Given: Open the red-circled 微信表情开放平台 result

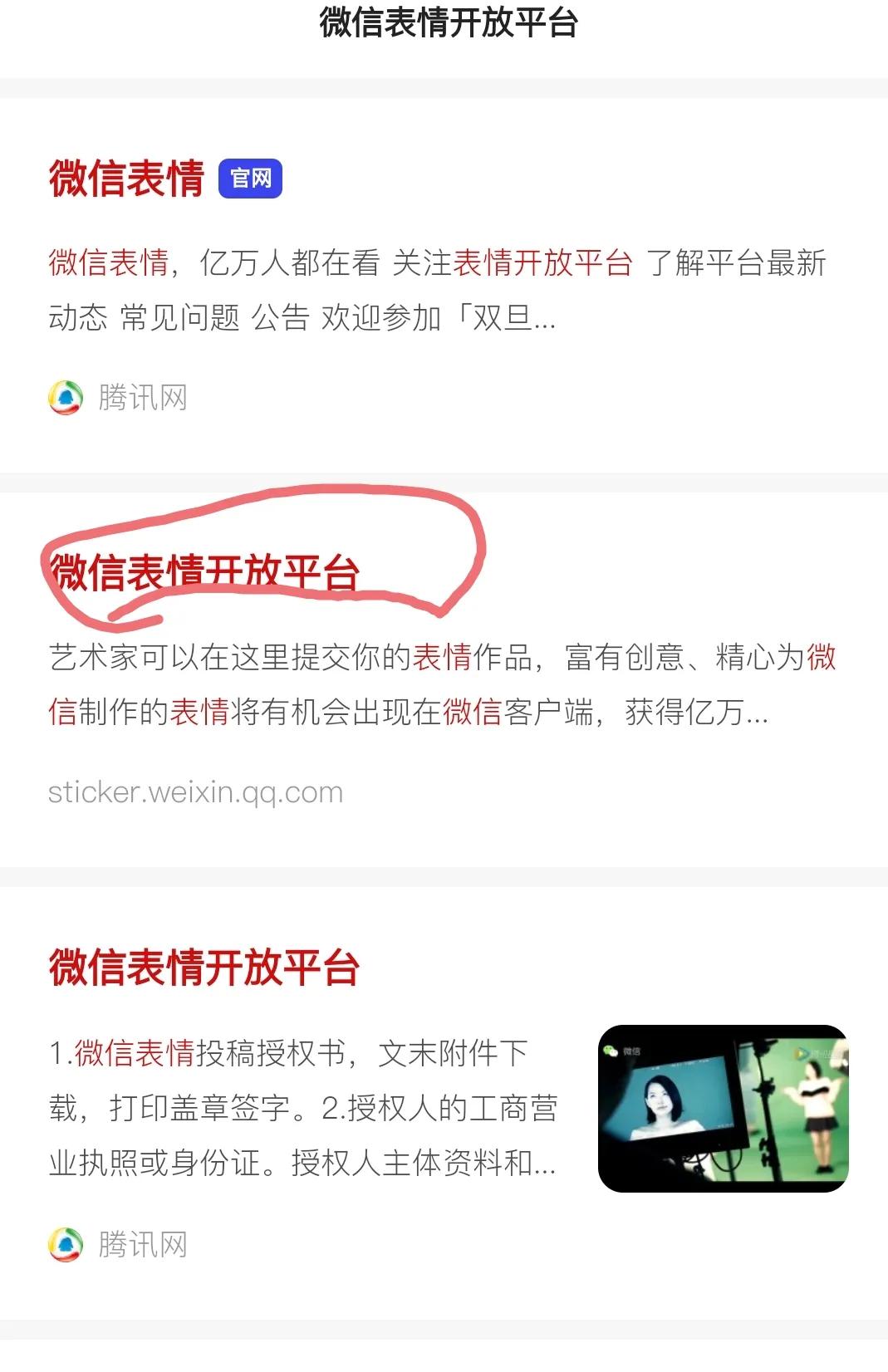Looking at the screenshot, I should (x=205, y=570).
